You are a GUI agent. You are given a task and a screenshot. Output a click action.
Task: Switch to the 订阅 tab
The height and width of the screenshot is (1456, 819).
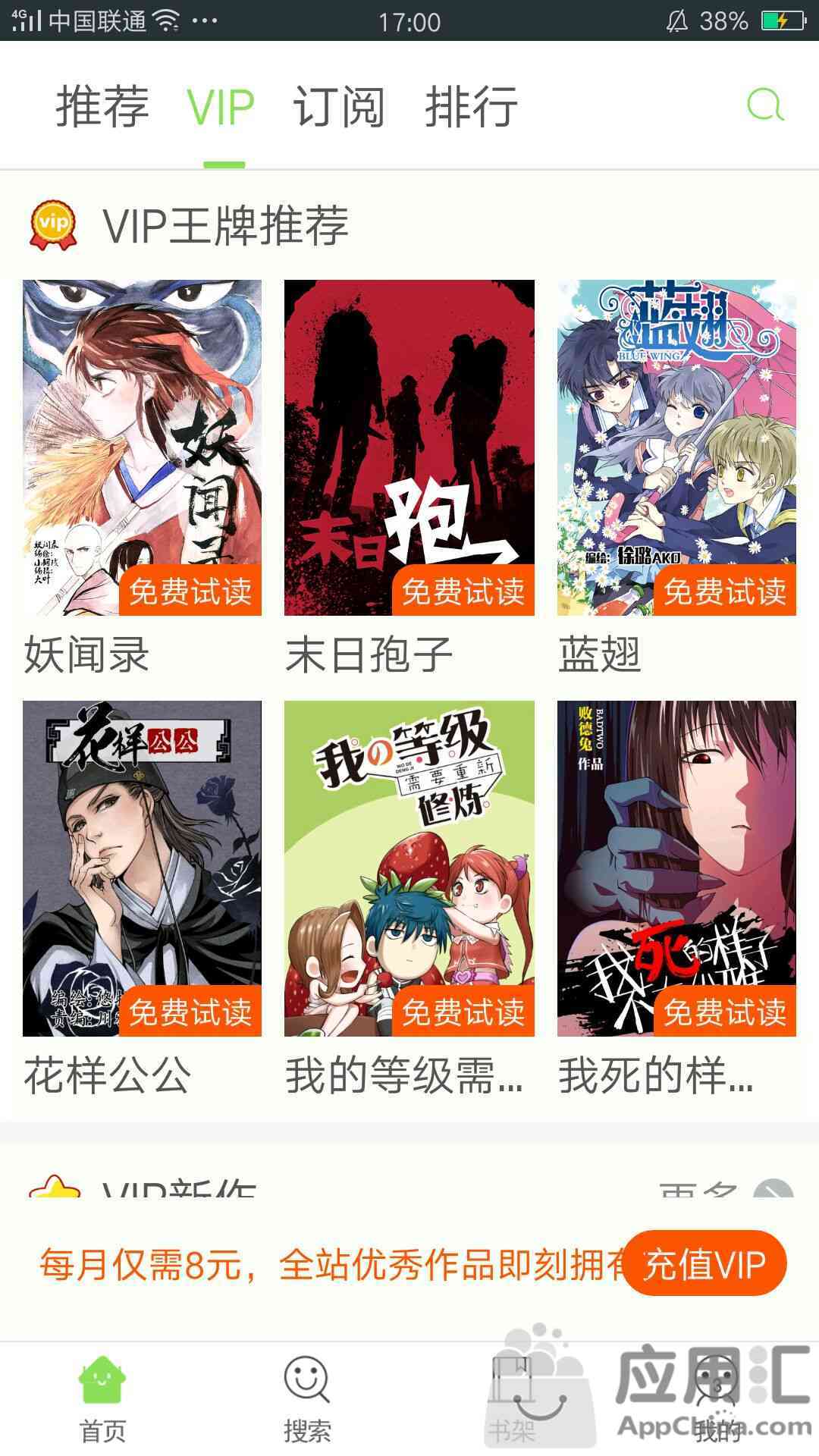[x=339, y=106]
